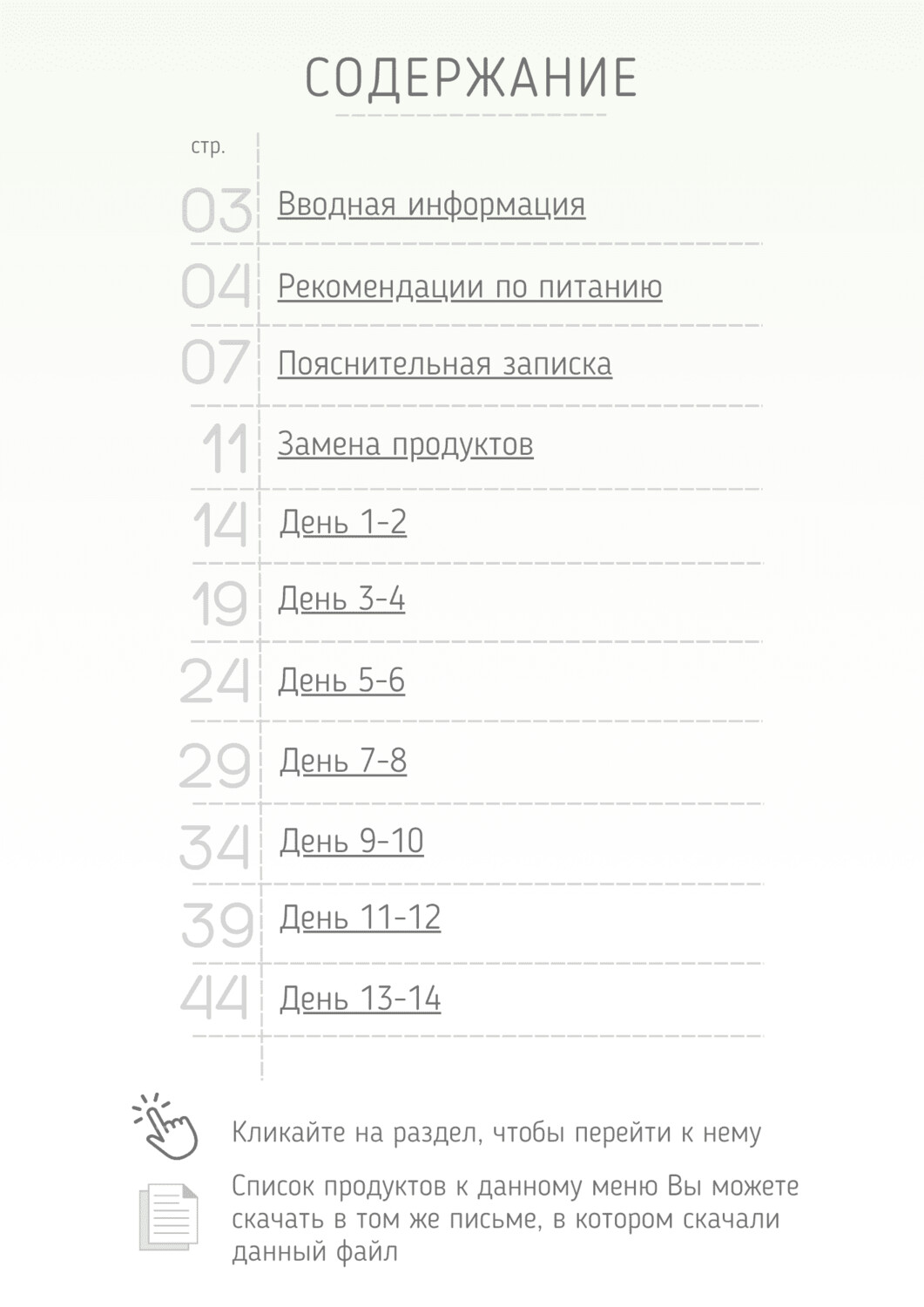This screenshot has height=1307, width=924.
Task: Open the Вводная информация section
Action: [x=431, y=205]
